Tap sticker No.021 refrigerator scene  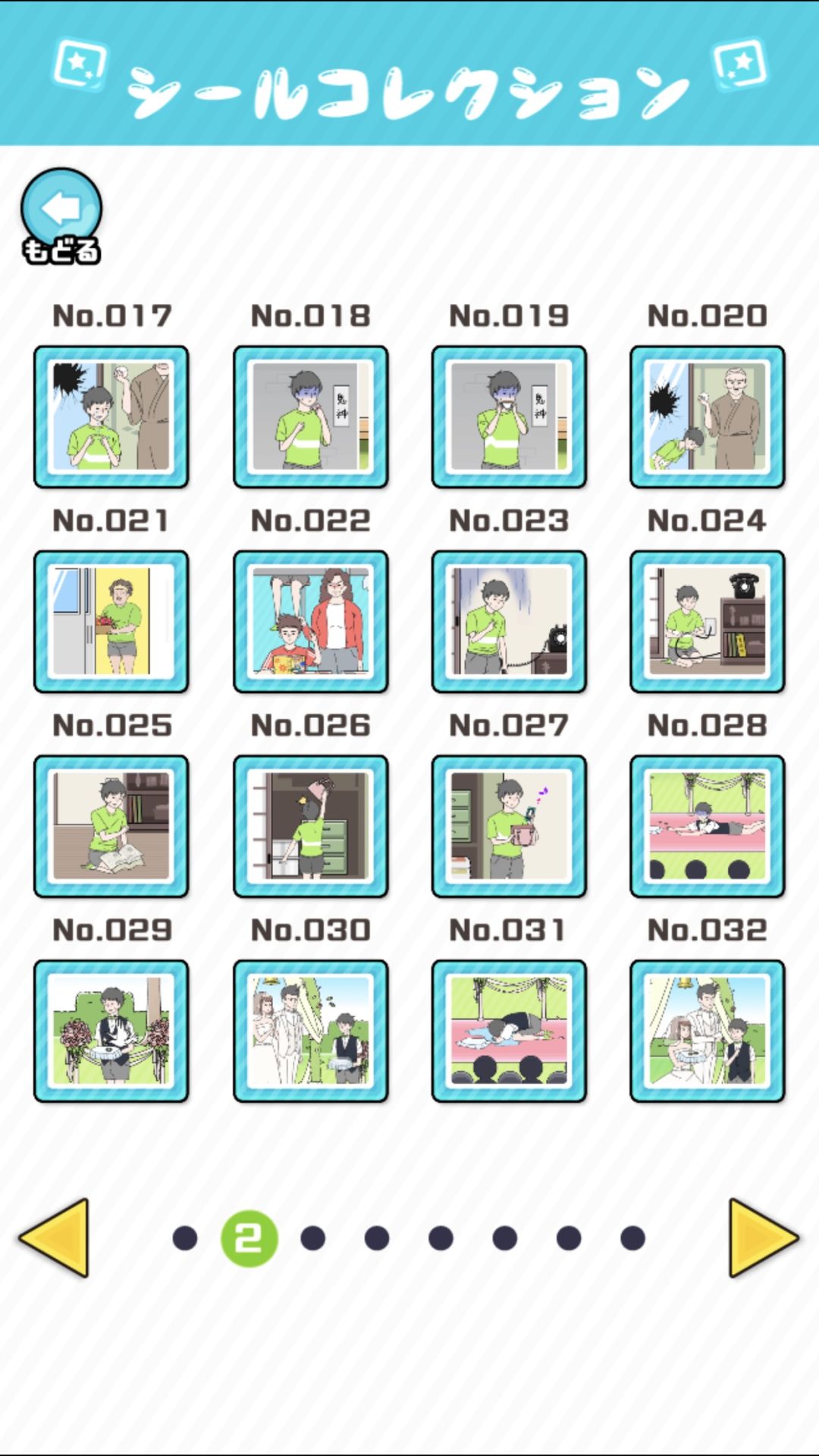pos(111,620)
